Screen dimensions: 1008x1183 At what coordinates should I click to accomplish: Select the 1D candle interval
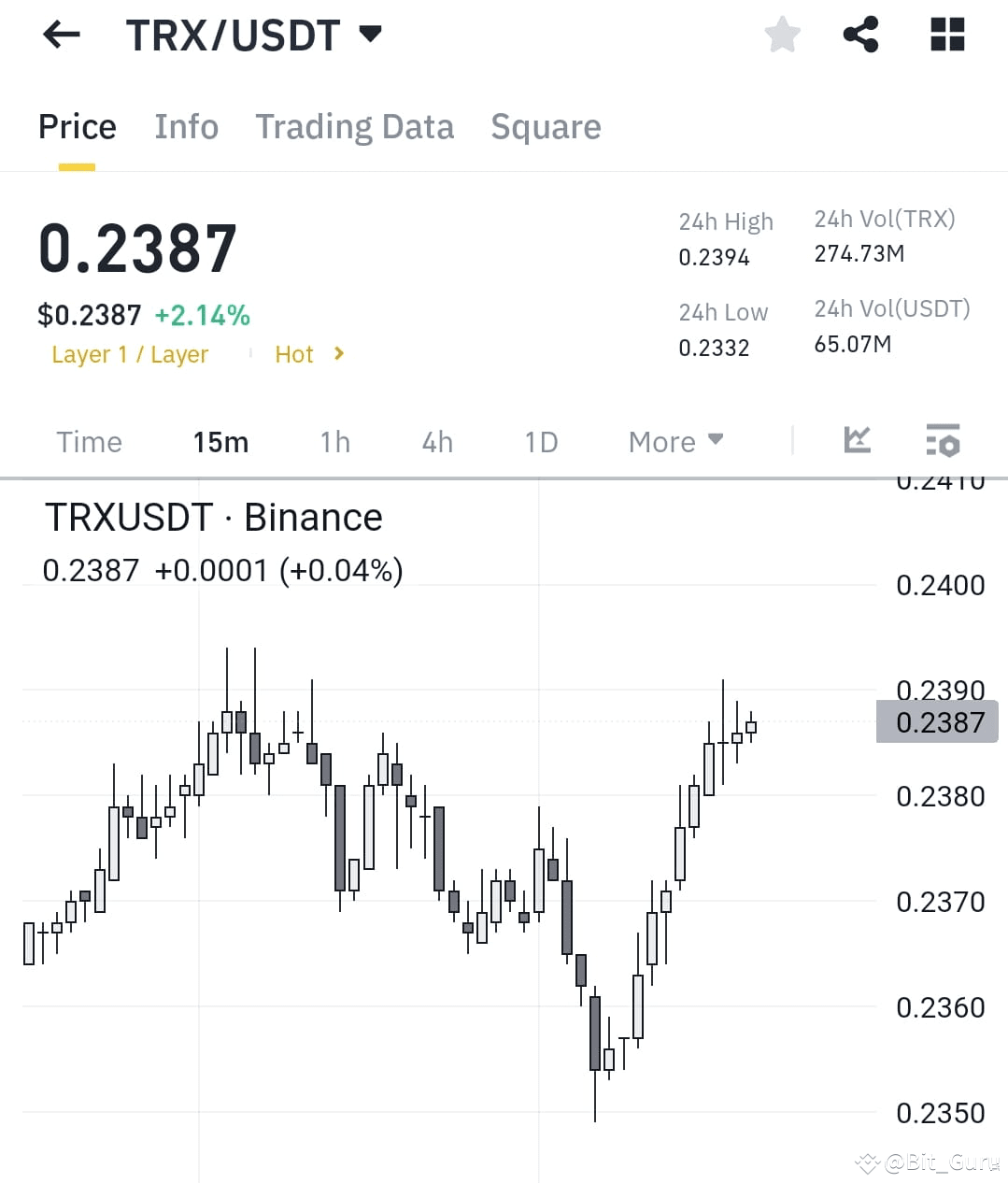tap(540, 441)
